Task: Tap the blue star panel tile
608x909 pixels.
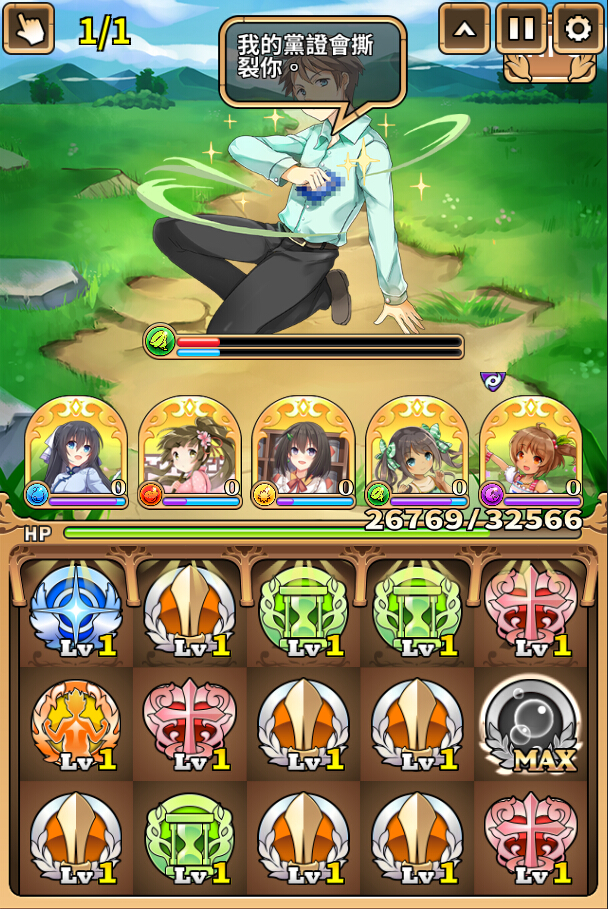Action: pos(76,610)
